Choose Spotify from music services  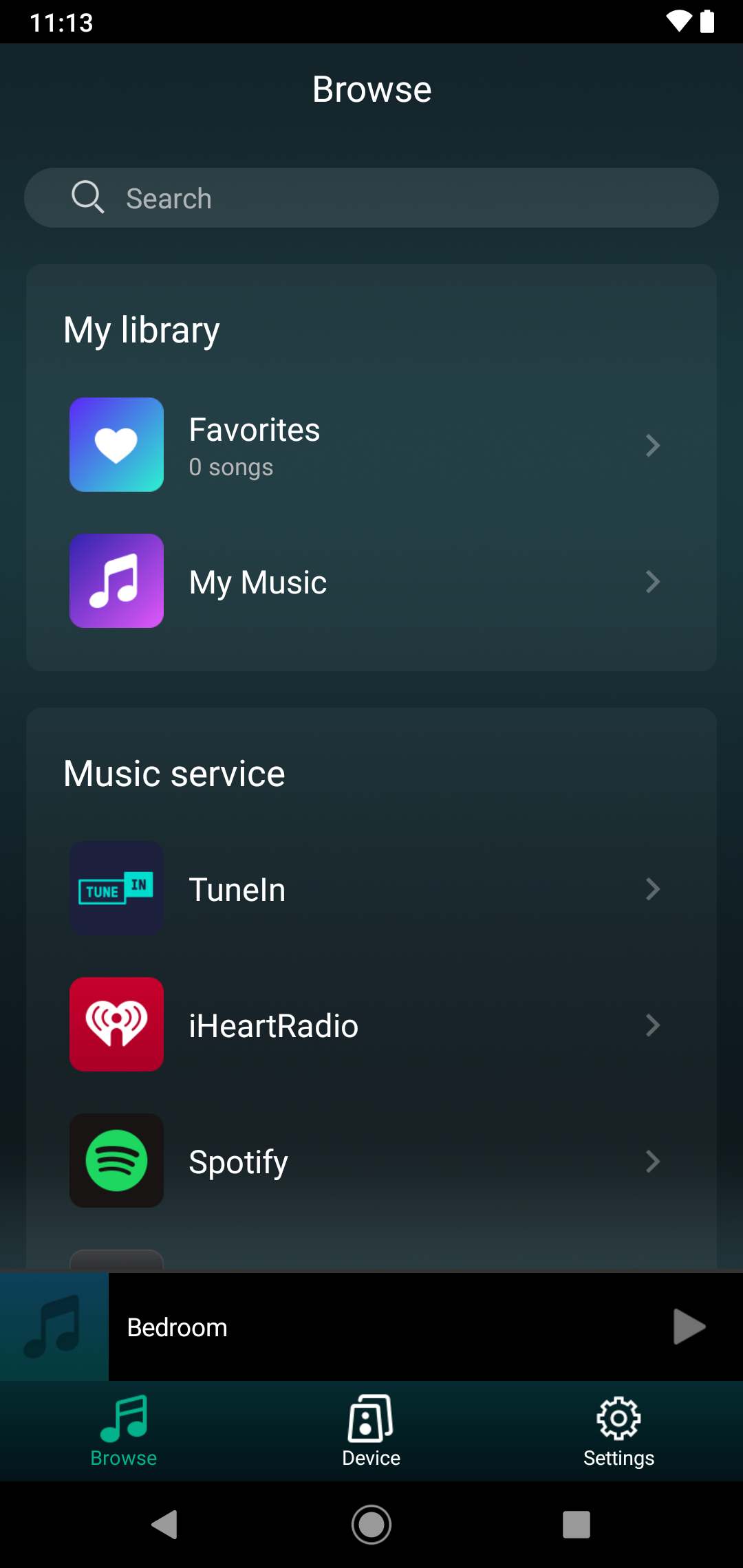tap(371, 1161)
